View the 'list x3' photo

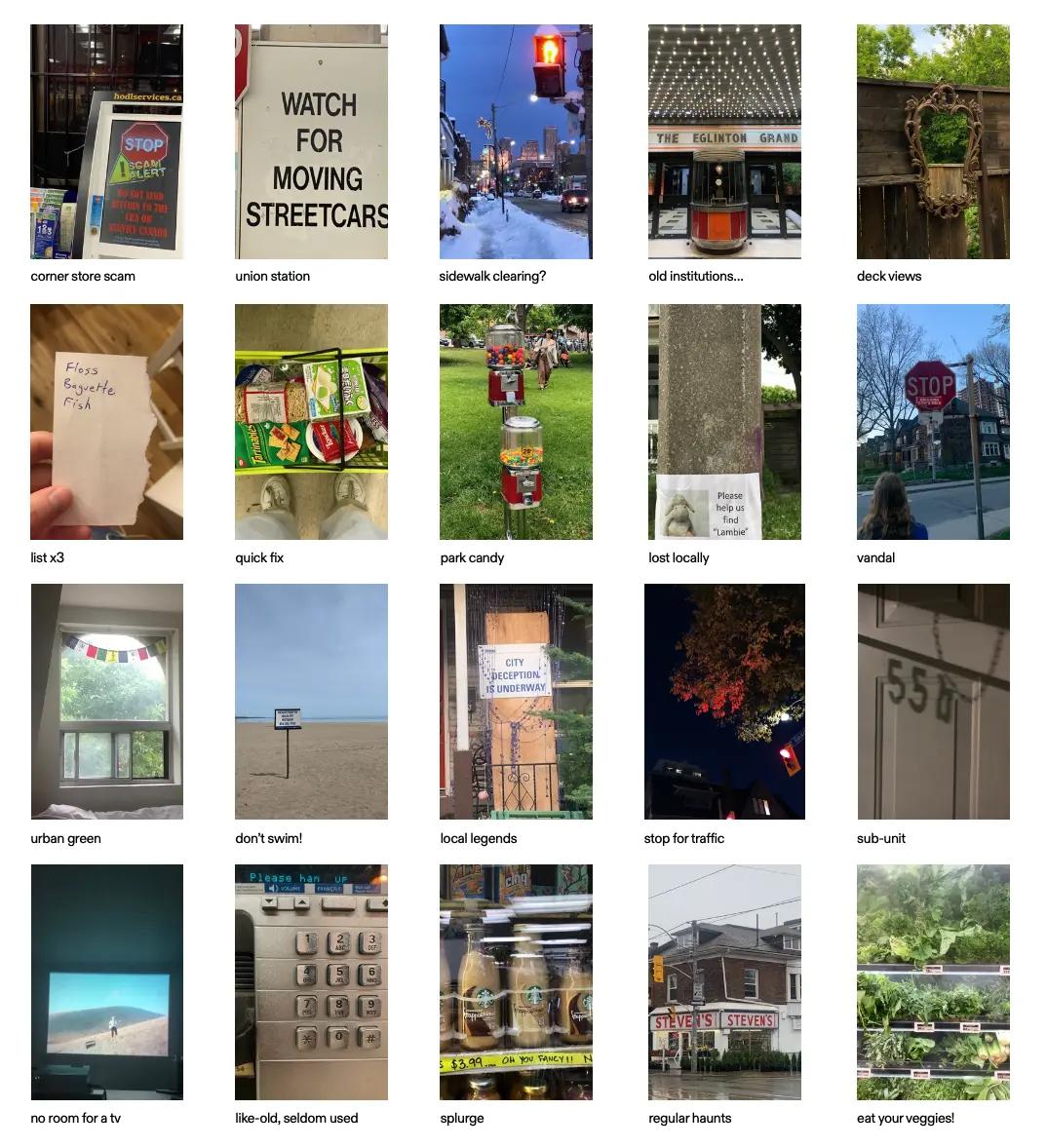[x=106, y=422]
